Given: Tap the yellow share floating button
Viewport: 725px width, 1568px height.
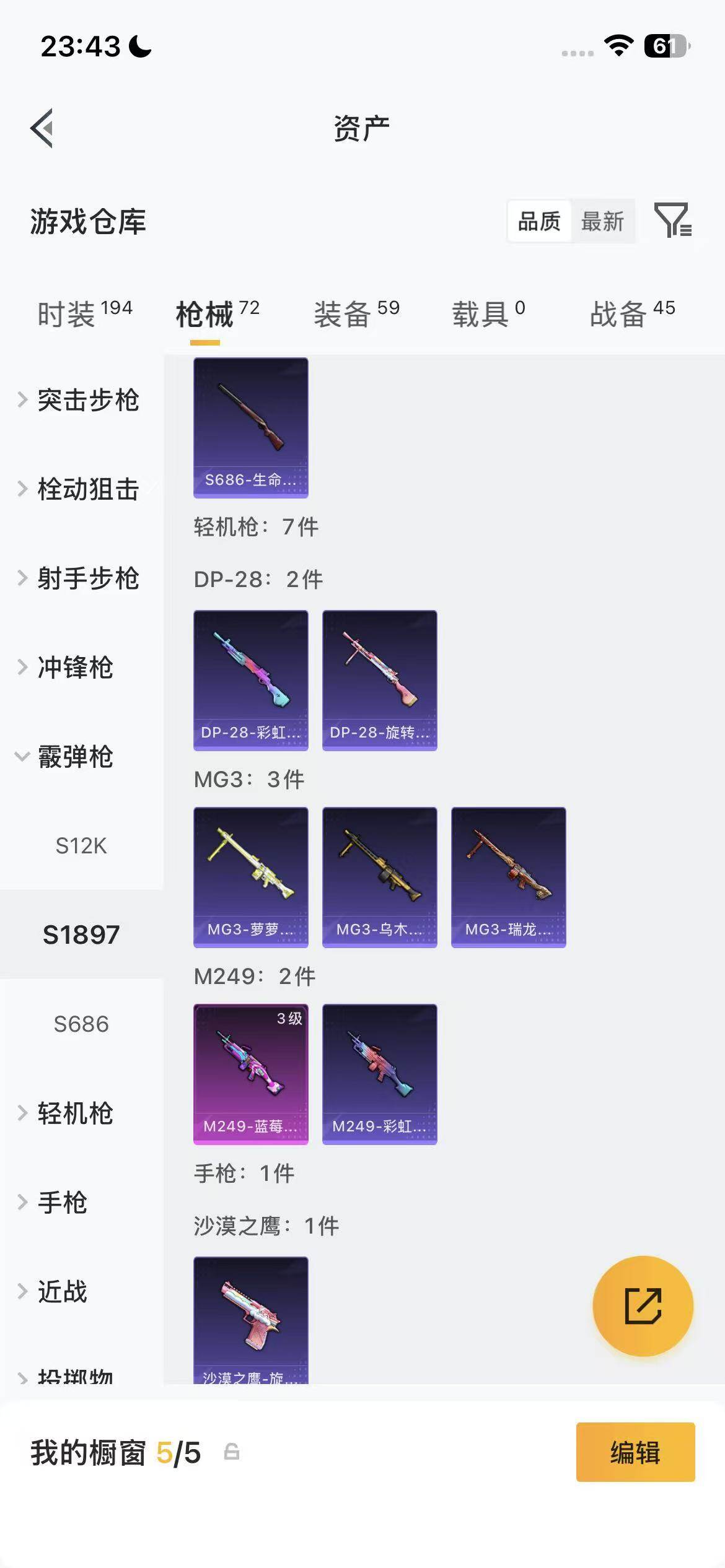Looking at the screenshot, I should (643, 1305).
